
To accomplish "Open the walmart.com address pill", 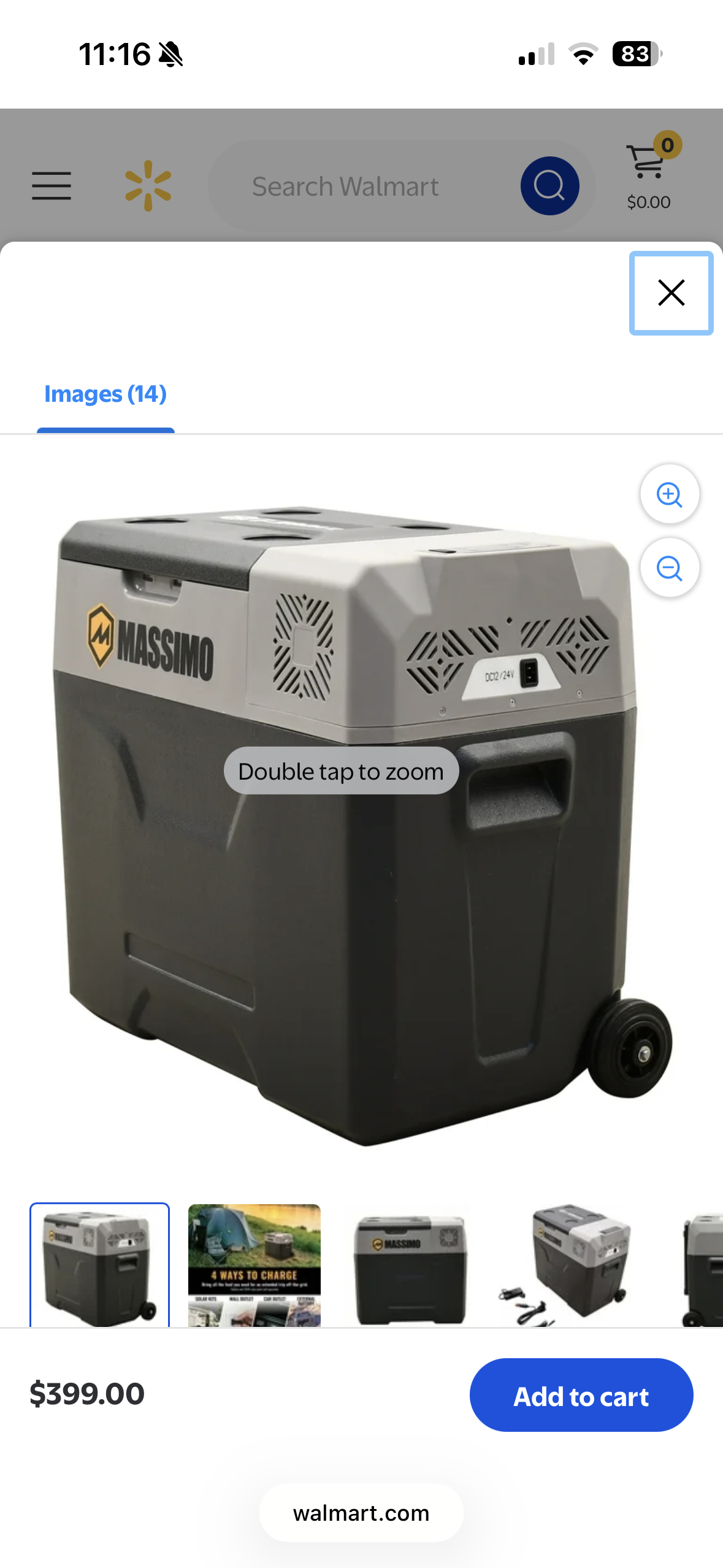I will point(361,1513).
